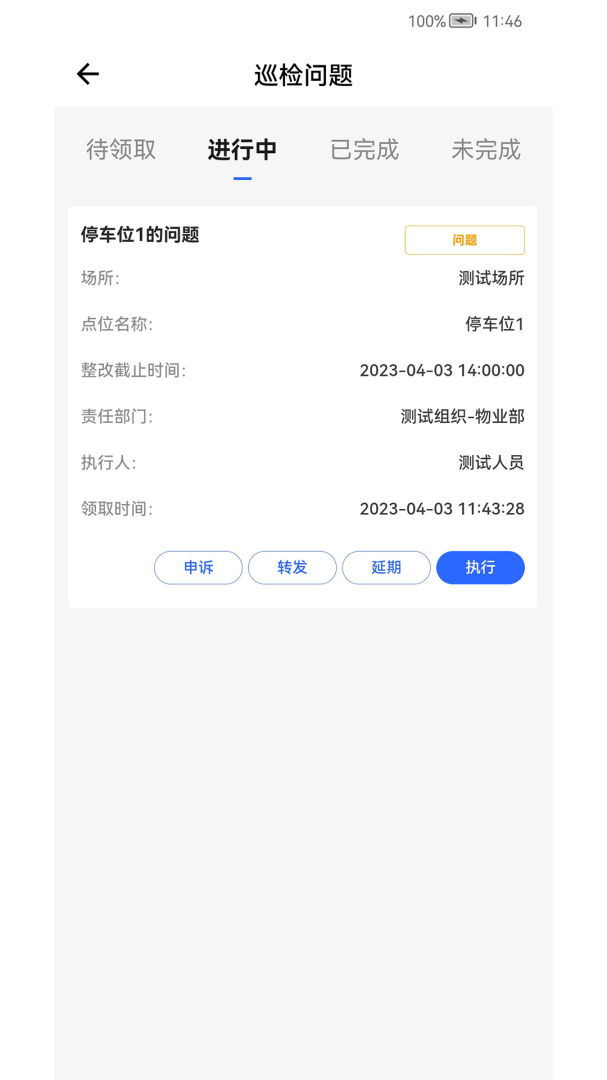Tap the blue 执行 button
The width and height of the screenshot is (607, 1080).
(480, 568)
